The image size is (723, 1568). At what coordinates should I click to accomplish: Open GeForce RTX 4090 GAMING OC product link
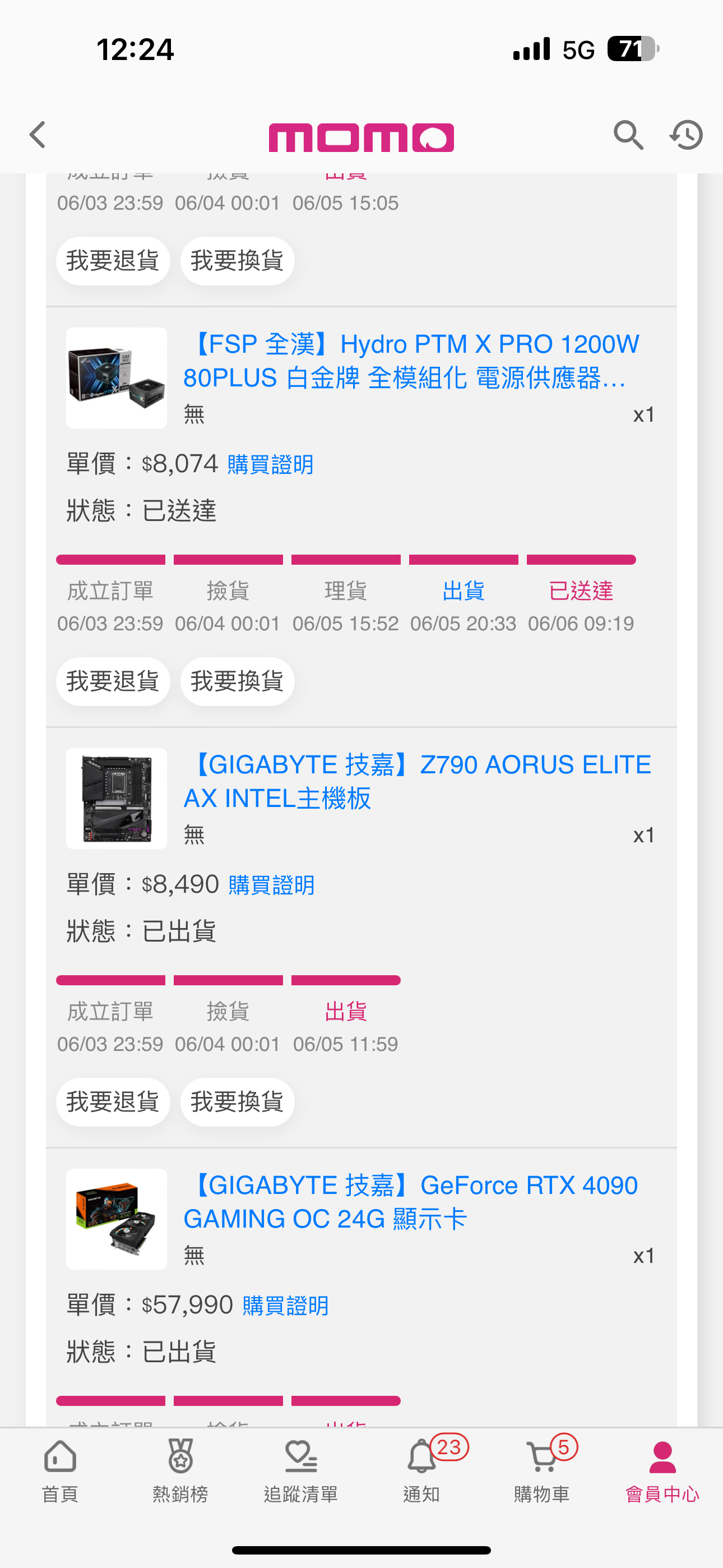411,1202
